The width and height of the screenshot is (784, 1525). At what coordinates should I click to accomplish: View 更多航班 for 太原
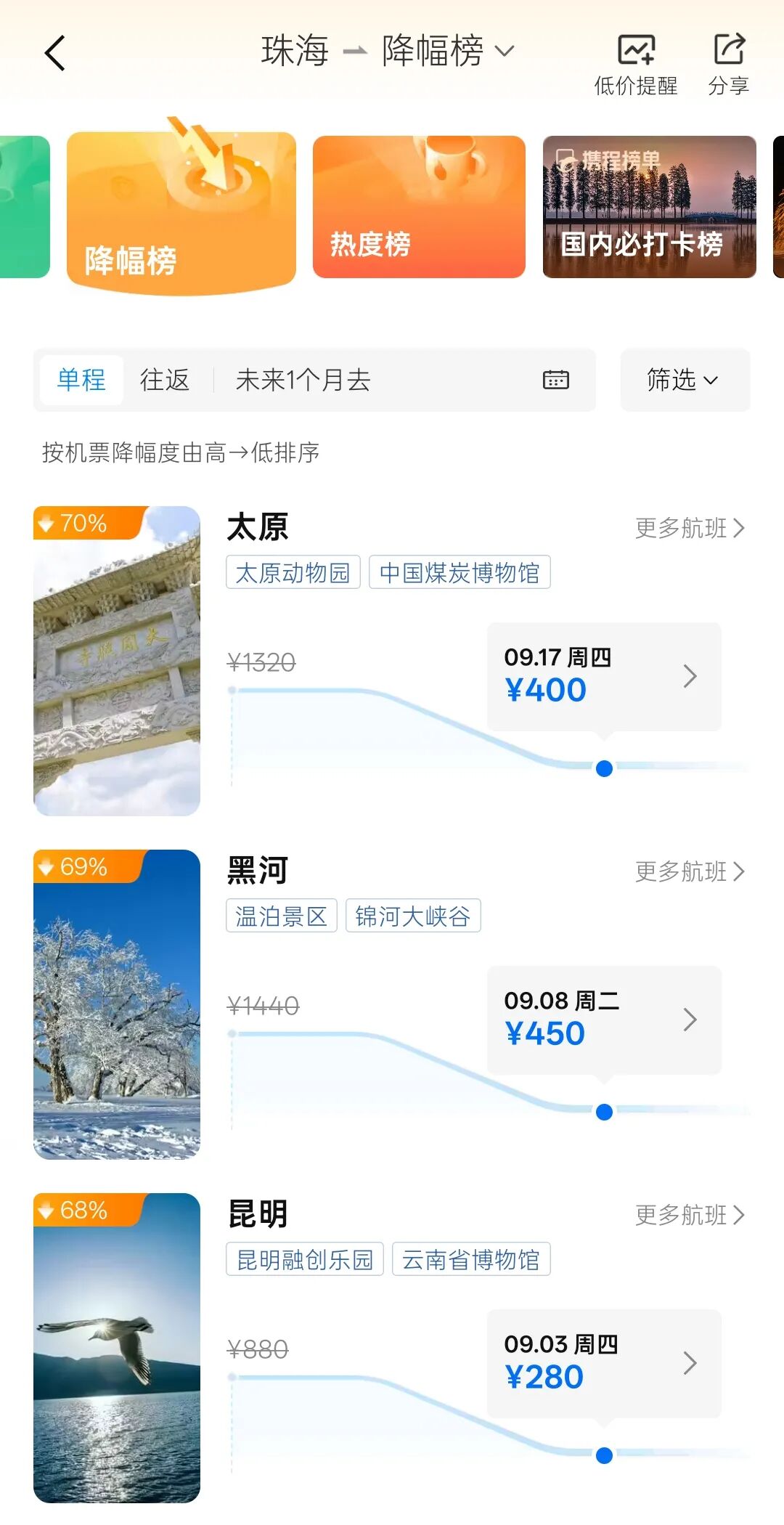[x=690, y=528]
